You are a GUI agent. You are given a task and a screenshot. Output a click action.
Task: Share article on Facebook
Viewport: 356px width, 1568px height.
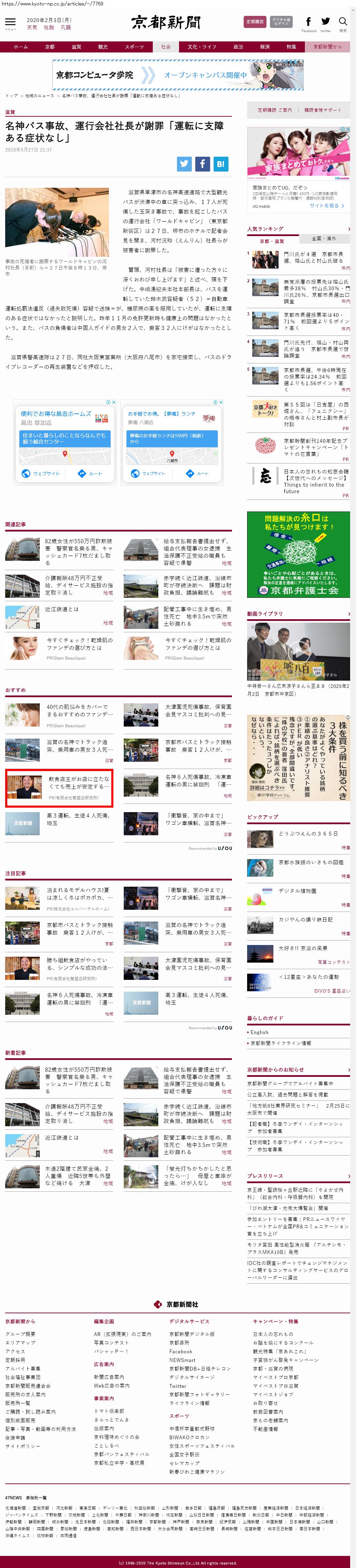click(x=203, y=164)
